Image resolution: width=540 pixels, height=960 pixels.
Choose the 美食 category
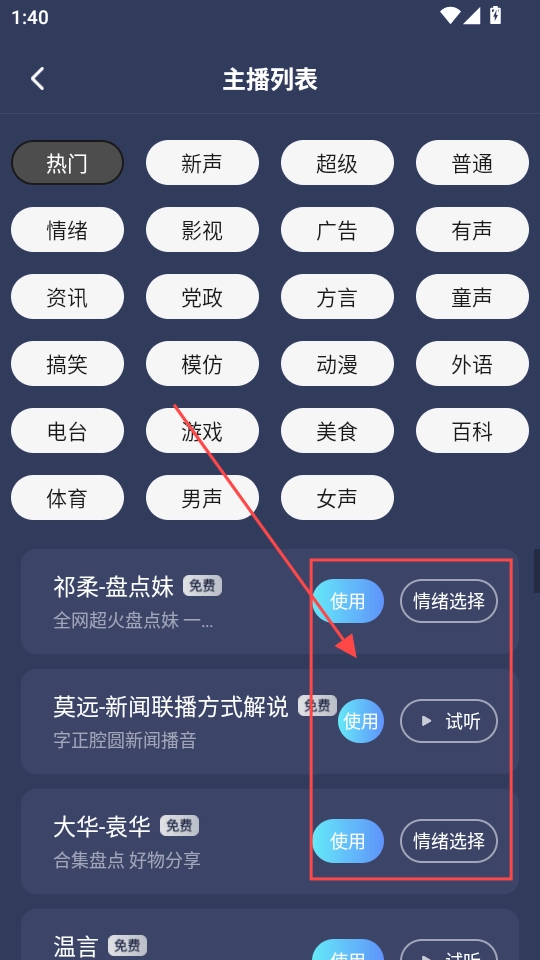(x=337, y=431)
